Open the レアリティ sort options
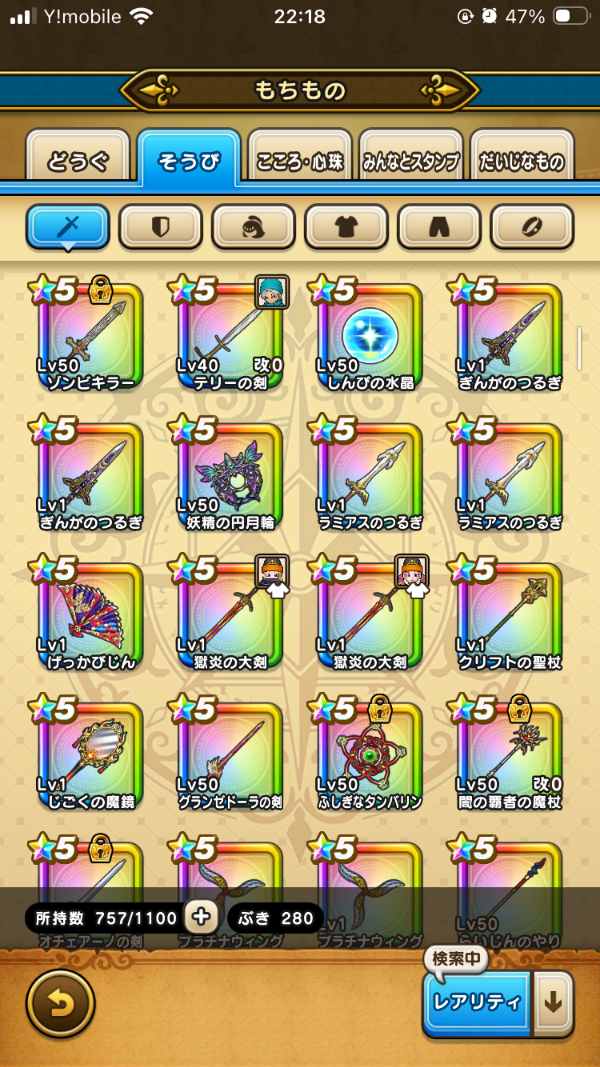The image size is (600, 1067). [477, 1003]
